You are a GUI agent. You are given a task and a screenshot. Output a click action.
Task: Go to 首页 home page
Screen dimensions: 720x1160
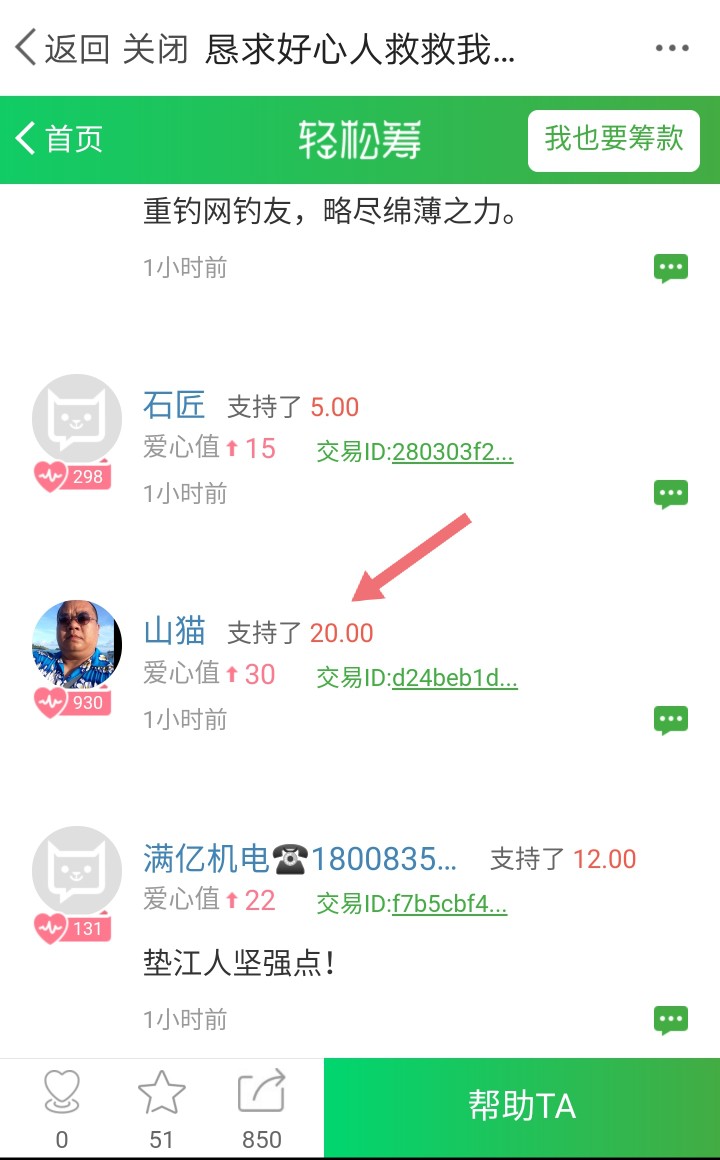pyautogui.click(x=60, y=138)
